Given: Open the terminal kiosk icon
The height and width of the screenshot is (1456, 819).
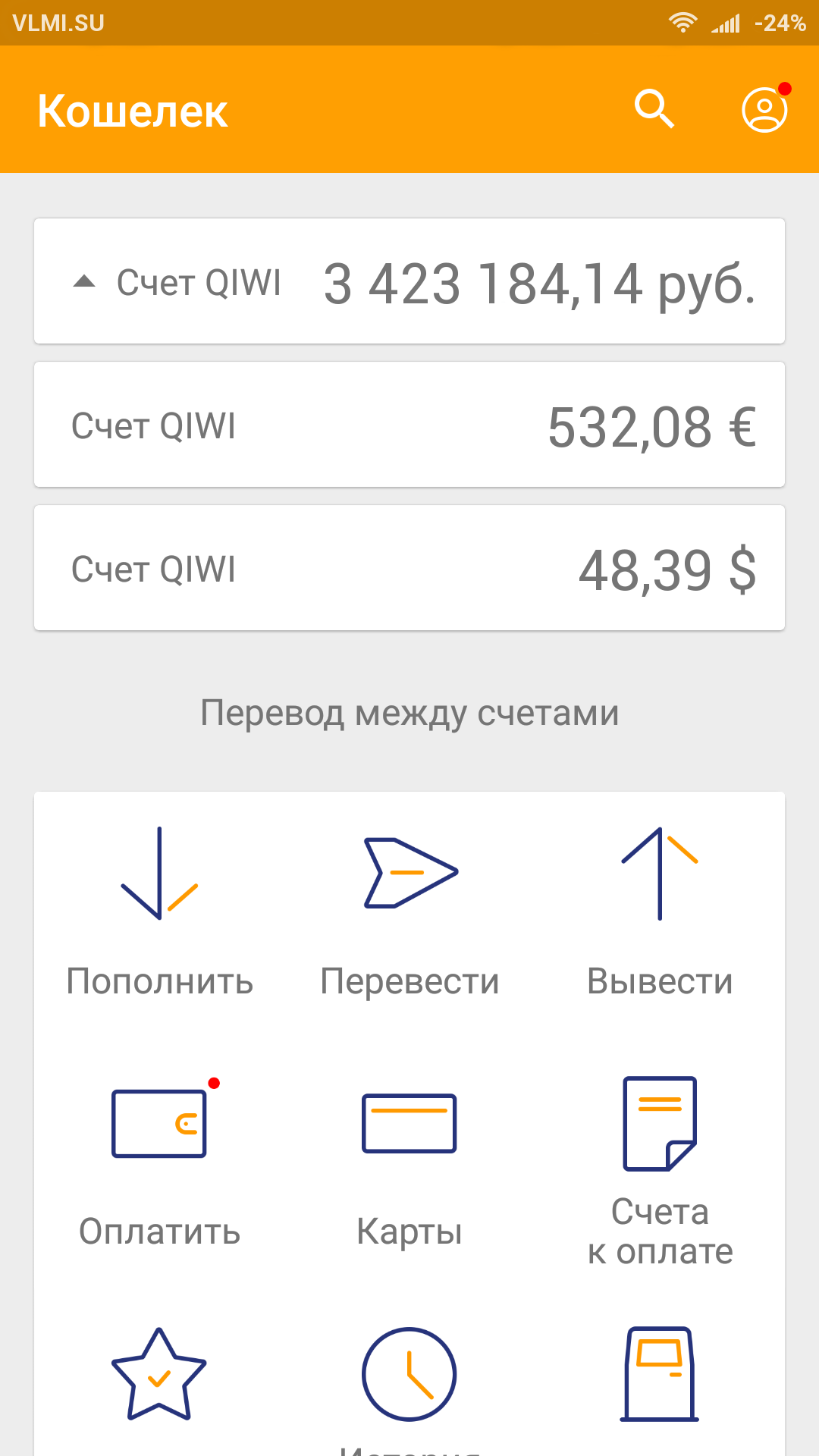Looking at the screenshot, I should [x=660, y=1374].
